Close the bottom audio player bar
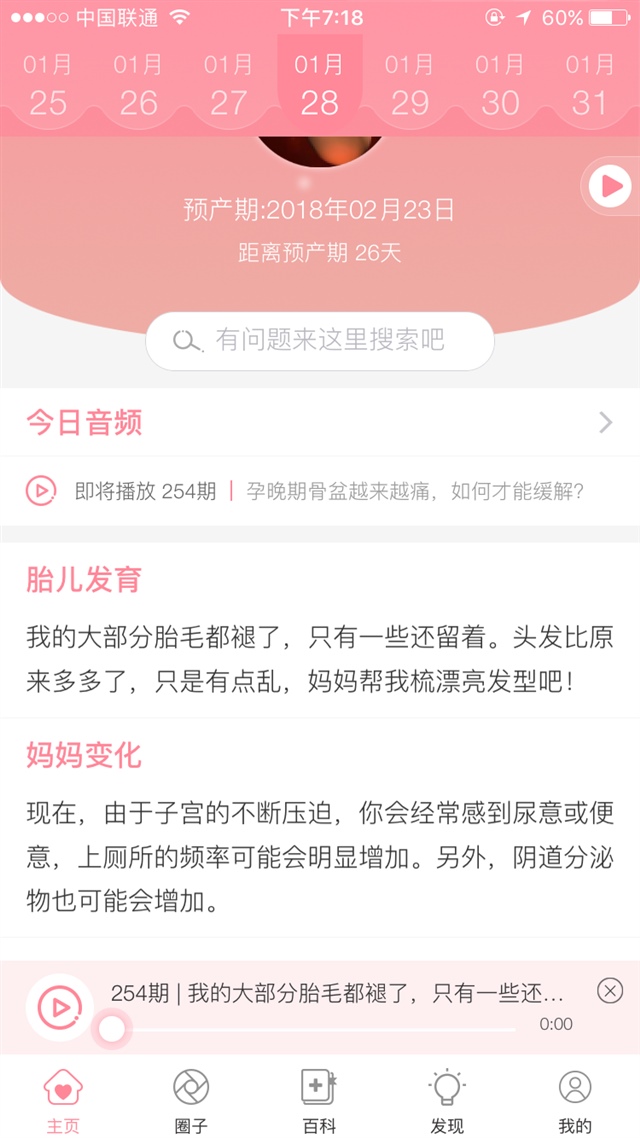 (x=610, y=990)
